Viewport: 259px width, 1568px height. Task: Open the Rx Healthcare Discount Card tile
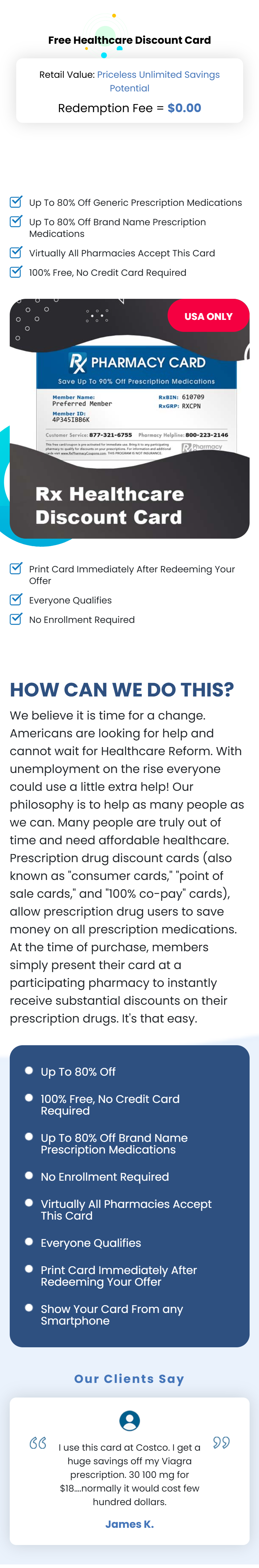click(x=129, y=419)
